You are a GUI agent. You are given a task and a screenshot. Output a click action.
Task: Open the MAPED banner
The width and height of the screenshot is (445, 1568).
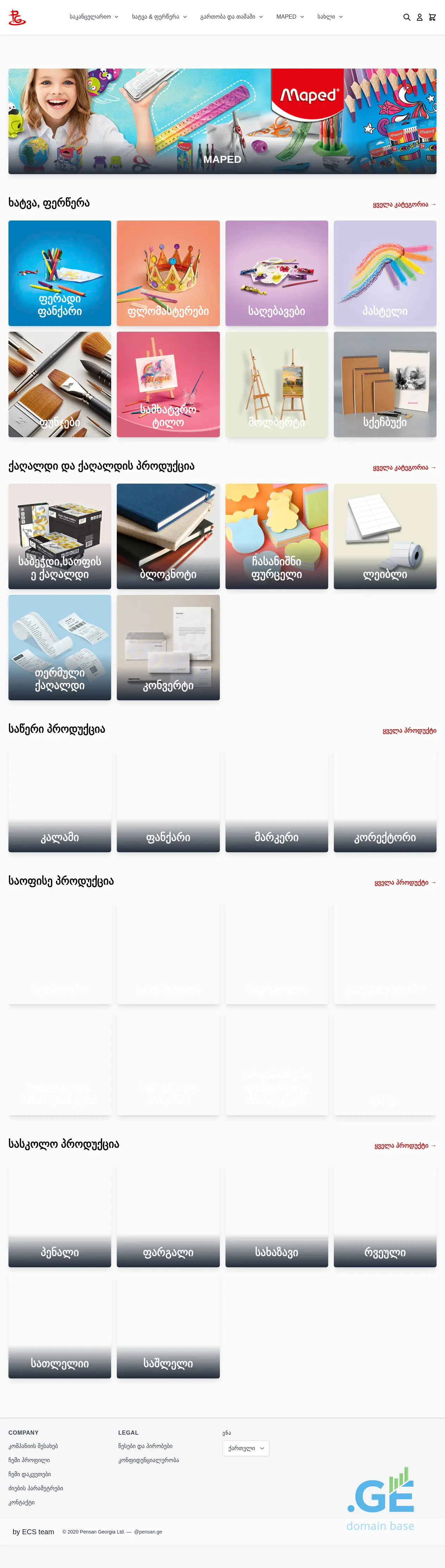coord(222,121)
